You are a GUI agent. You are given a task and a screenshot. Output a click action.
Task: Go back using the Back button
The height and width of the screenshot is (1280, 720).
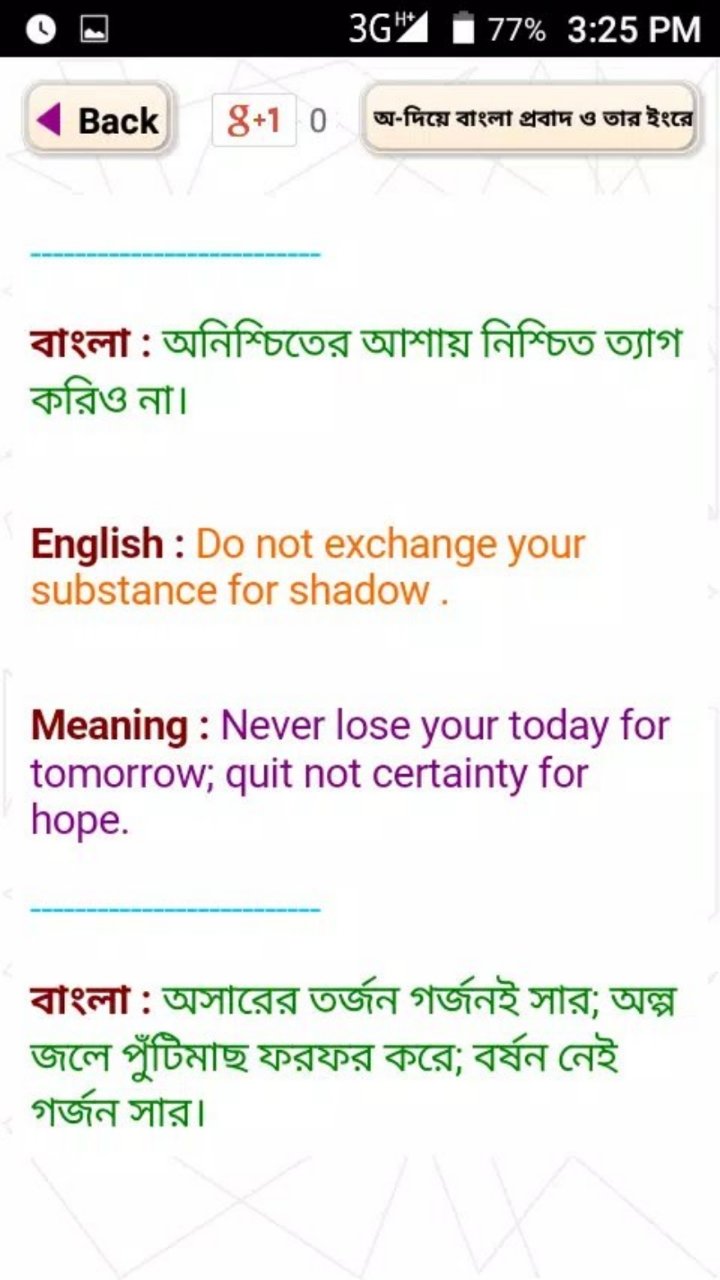coord(97,120)
